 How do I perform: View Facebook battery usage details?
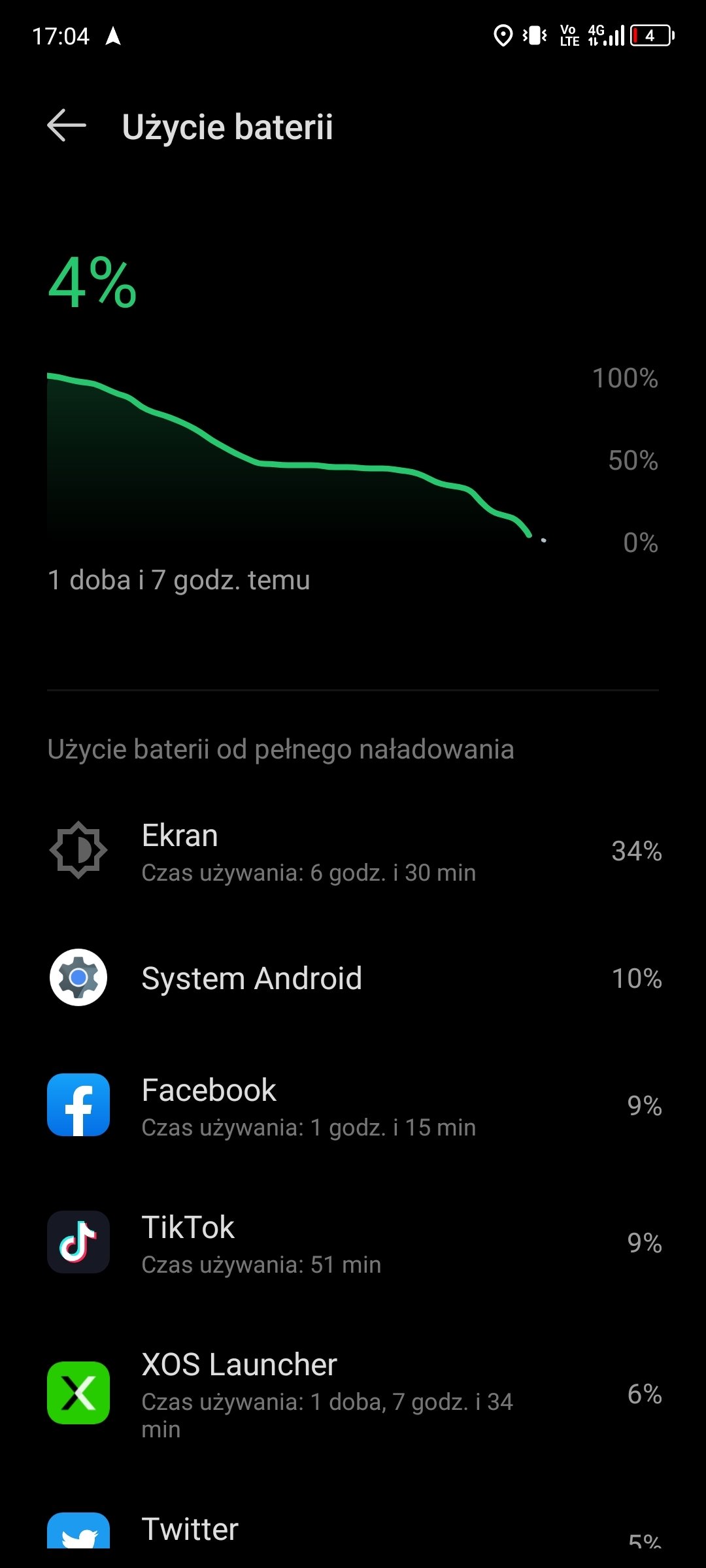click(x=353, y=1105)
